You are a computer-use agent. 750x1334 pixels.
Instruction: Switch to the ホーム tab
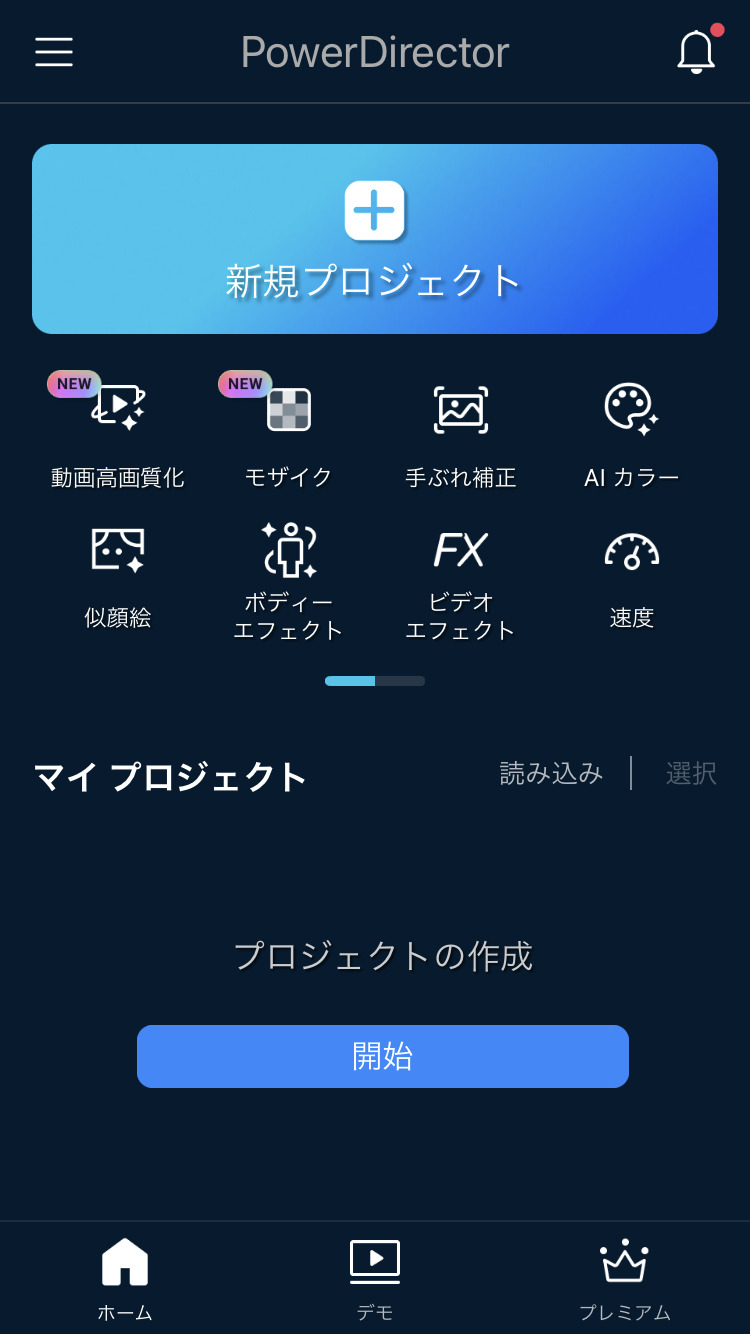[125, 1278]
